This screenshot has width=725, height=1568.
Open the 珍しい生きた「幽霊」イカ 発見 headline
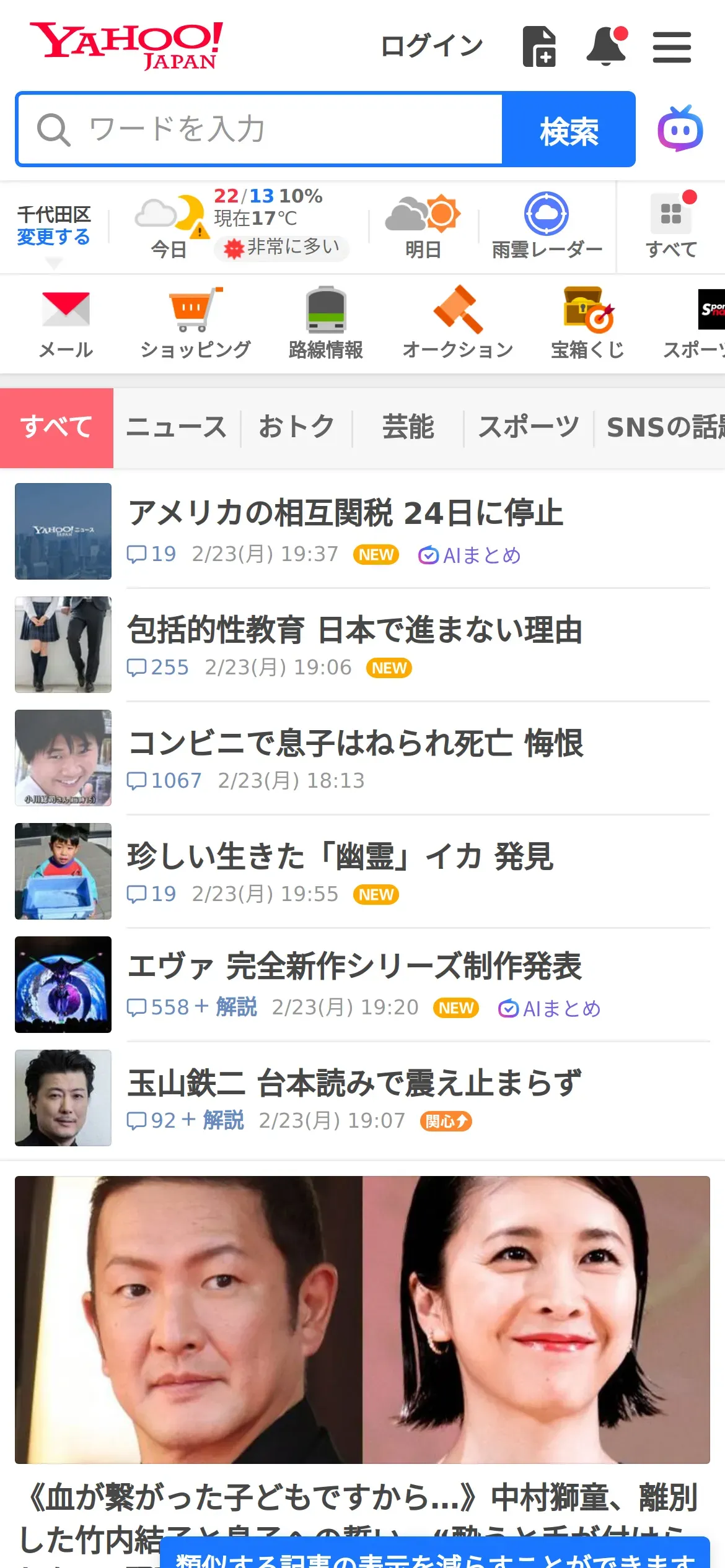point(340,857)
